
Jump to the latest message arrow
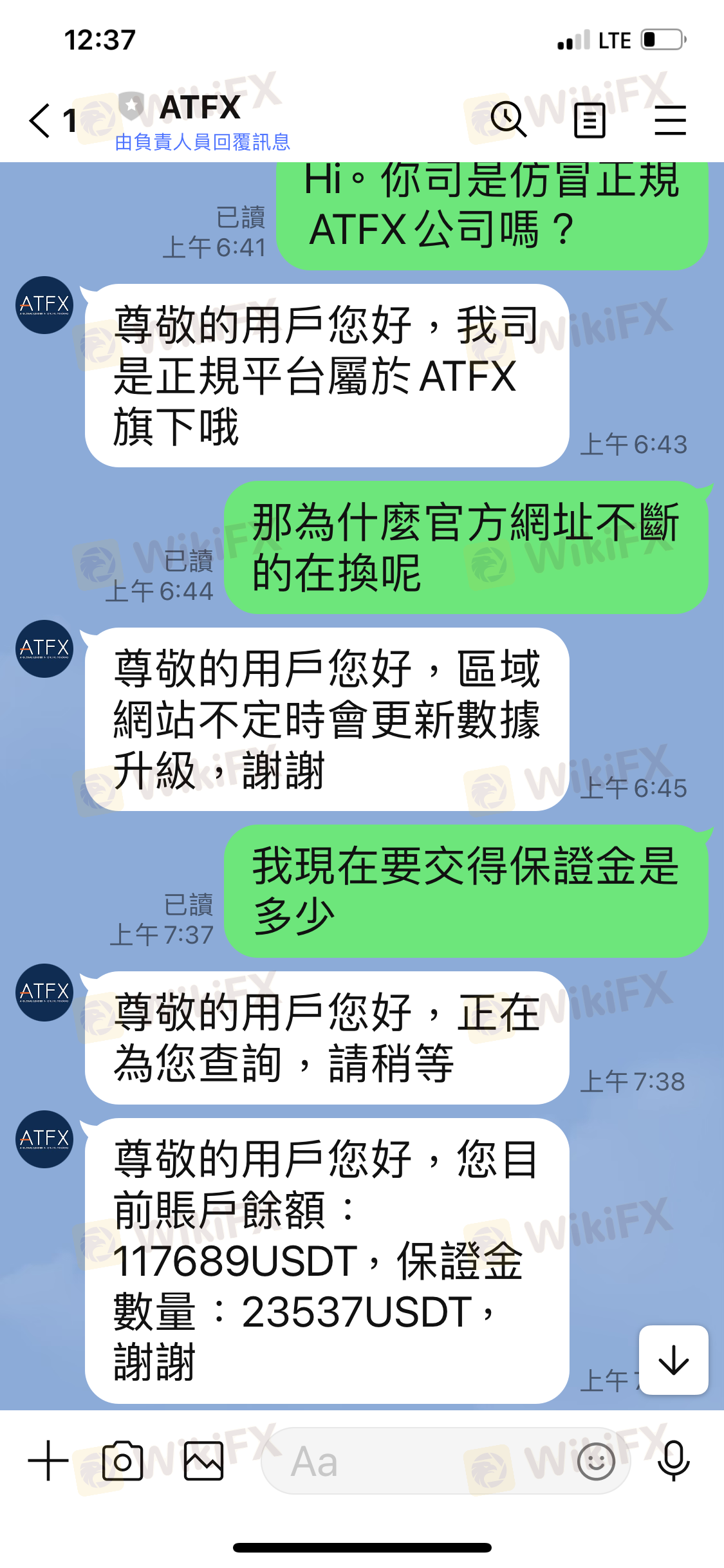(674, 1360)
